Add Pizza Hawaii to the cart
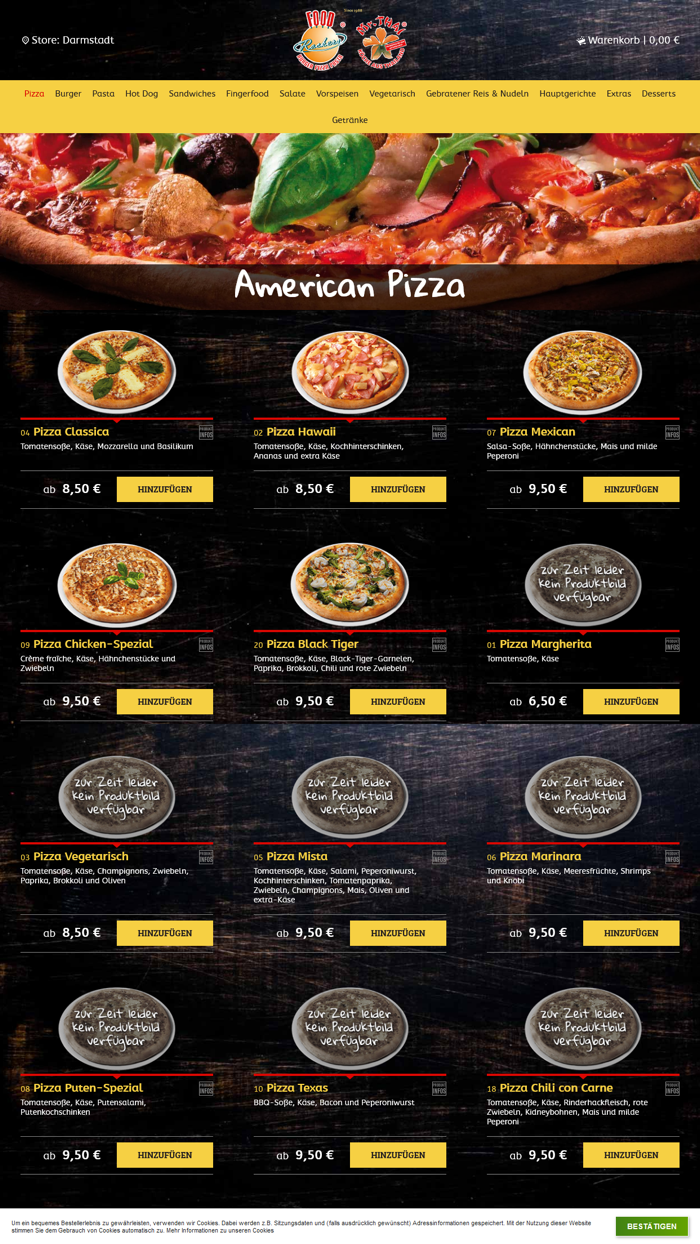Screen dimensions: 700x1244 [x=398, y=489]
